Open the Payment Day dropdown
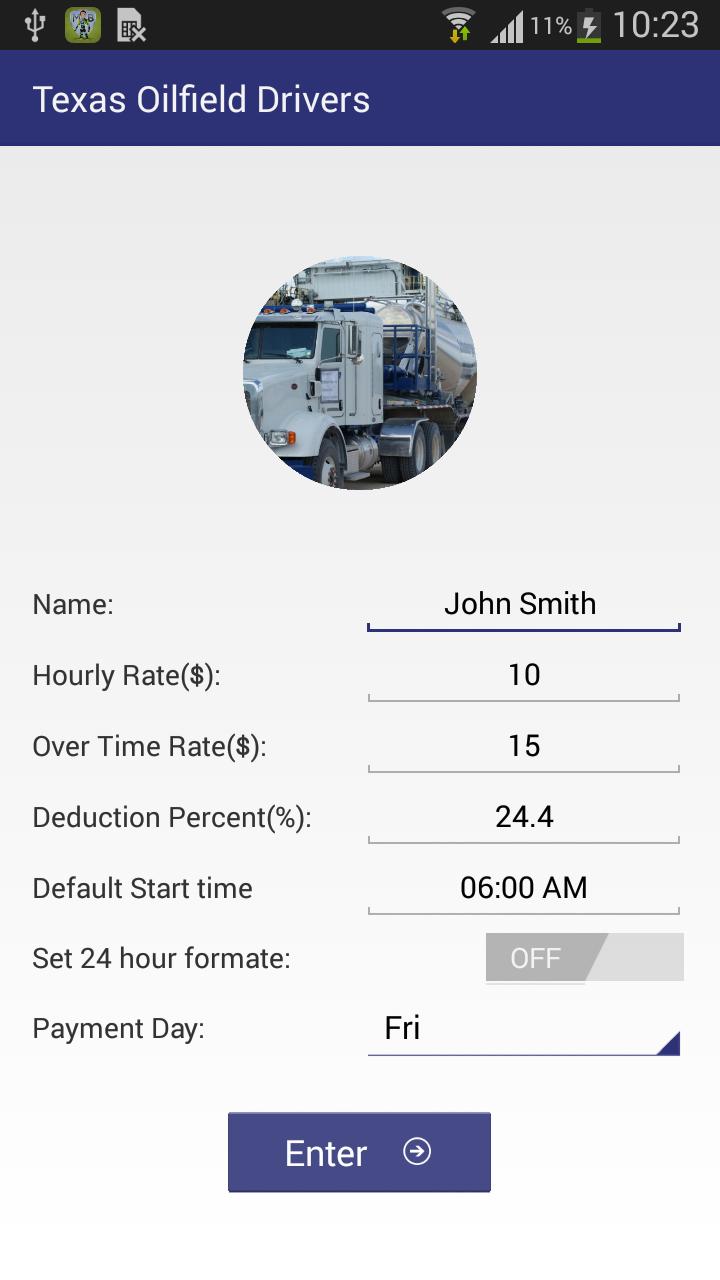 tap(523, 1028)
